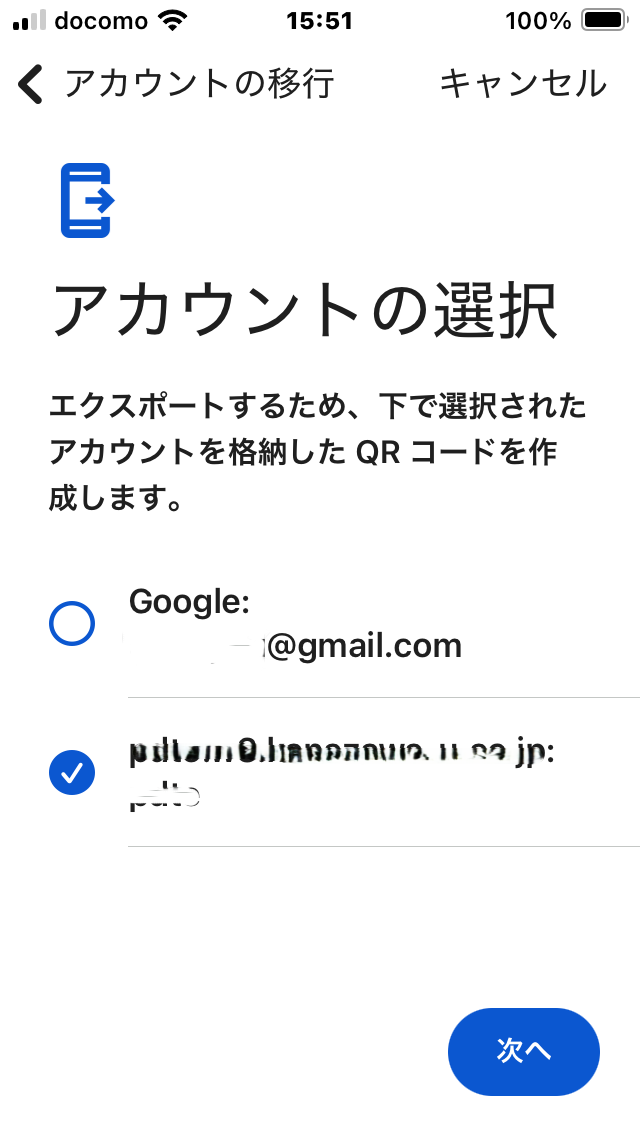Tap the 次へ button to continue
The height and width of the screenshot is (1136, 640).
[x=523, y=1051]
